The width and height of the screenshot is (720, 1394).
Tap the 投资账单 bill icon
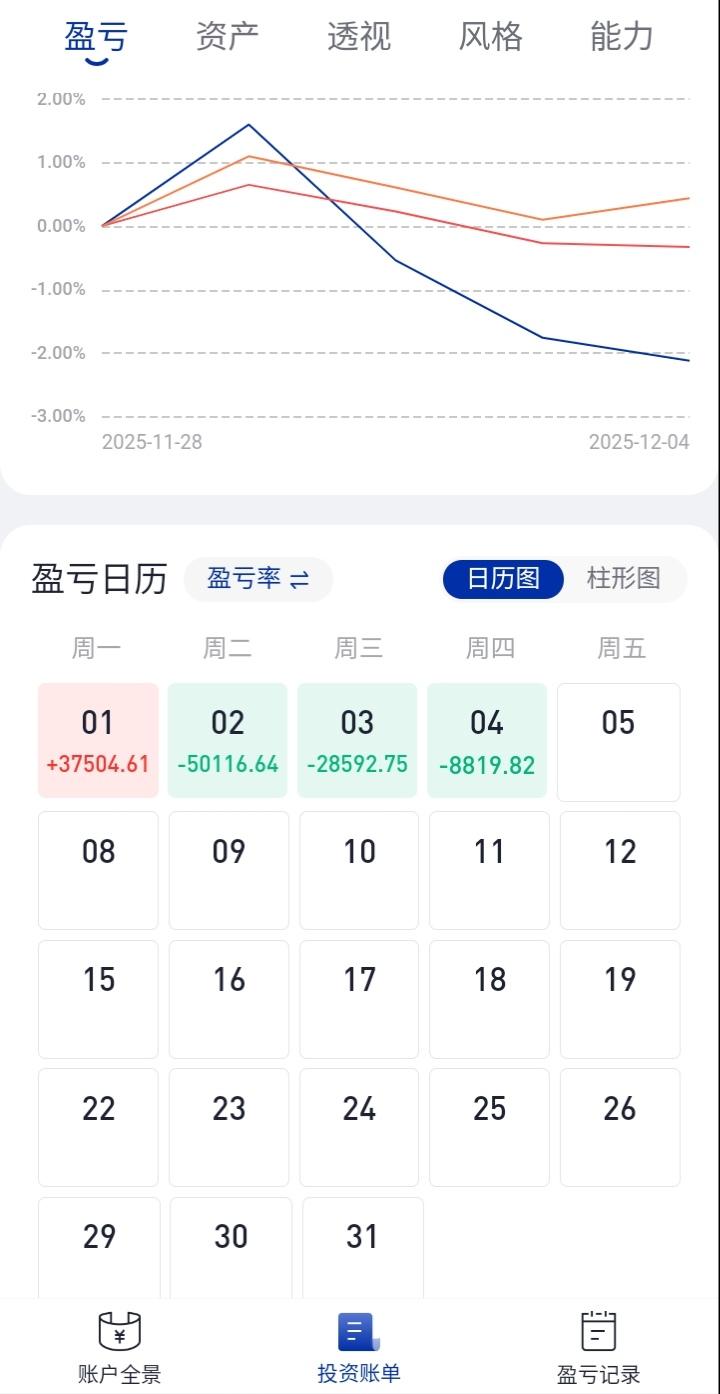coord(358,1332)
